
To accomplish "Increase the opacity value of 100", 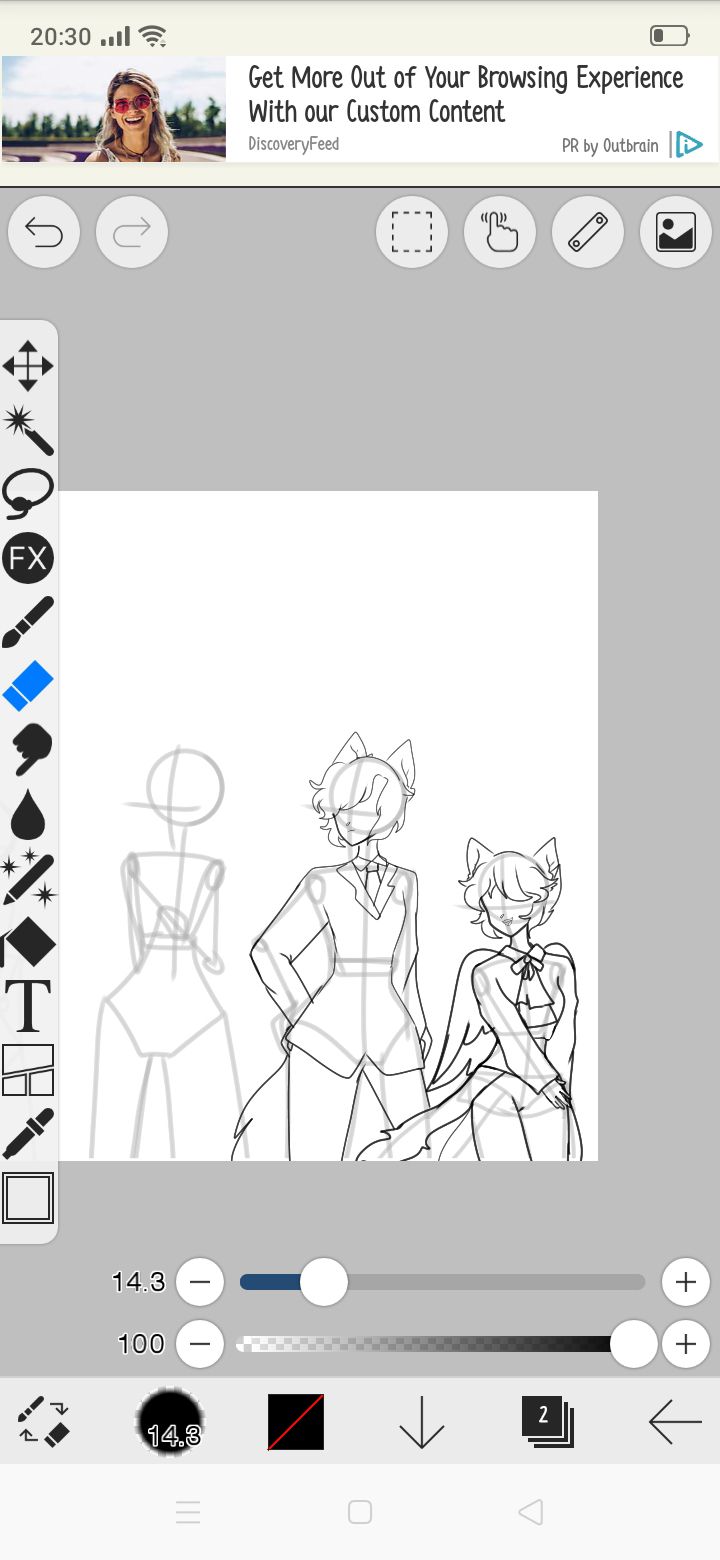I will [686, 1344].
